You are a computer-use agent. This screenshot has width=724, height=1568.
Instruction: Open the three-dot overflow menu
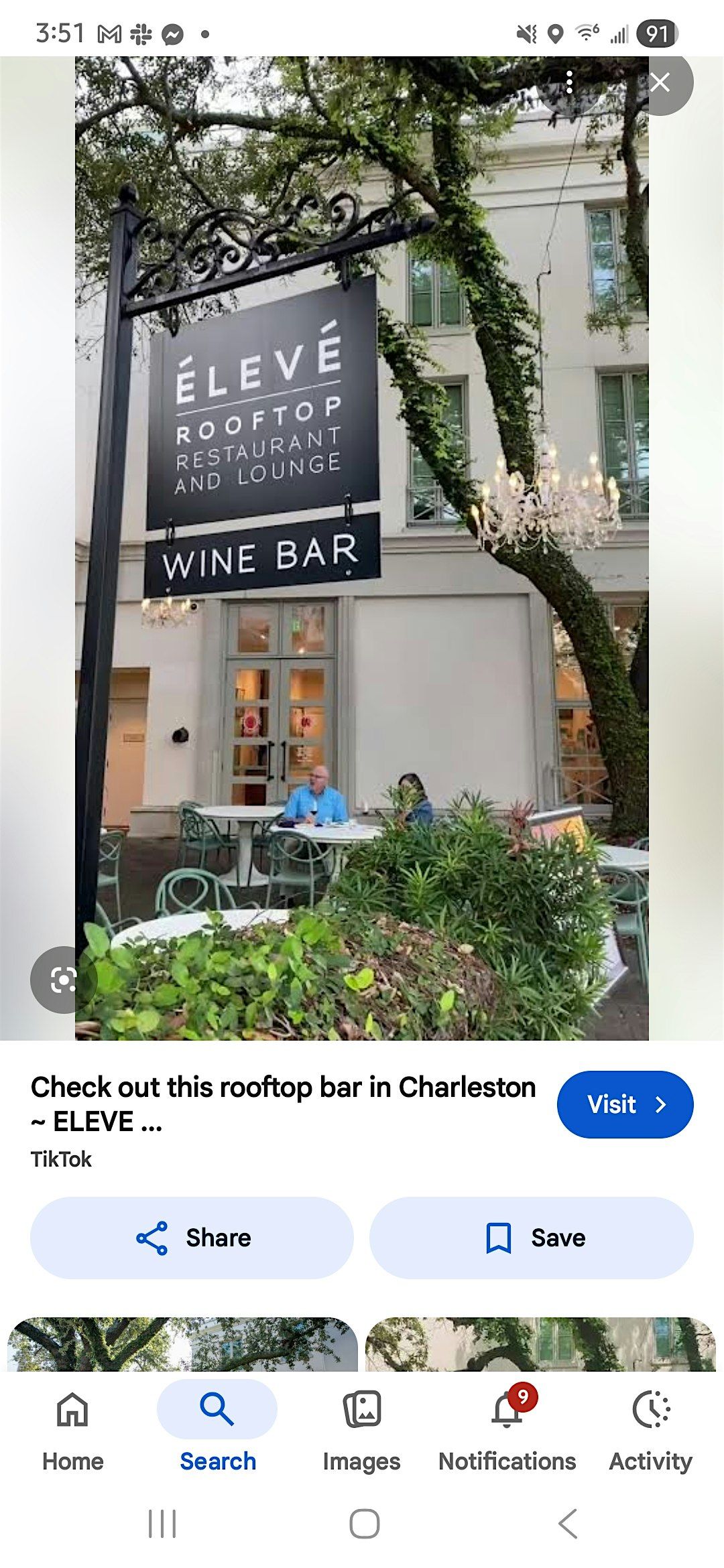tap(569, 83)
